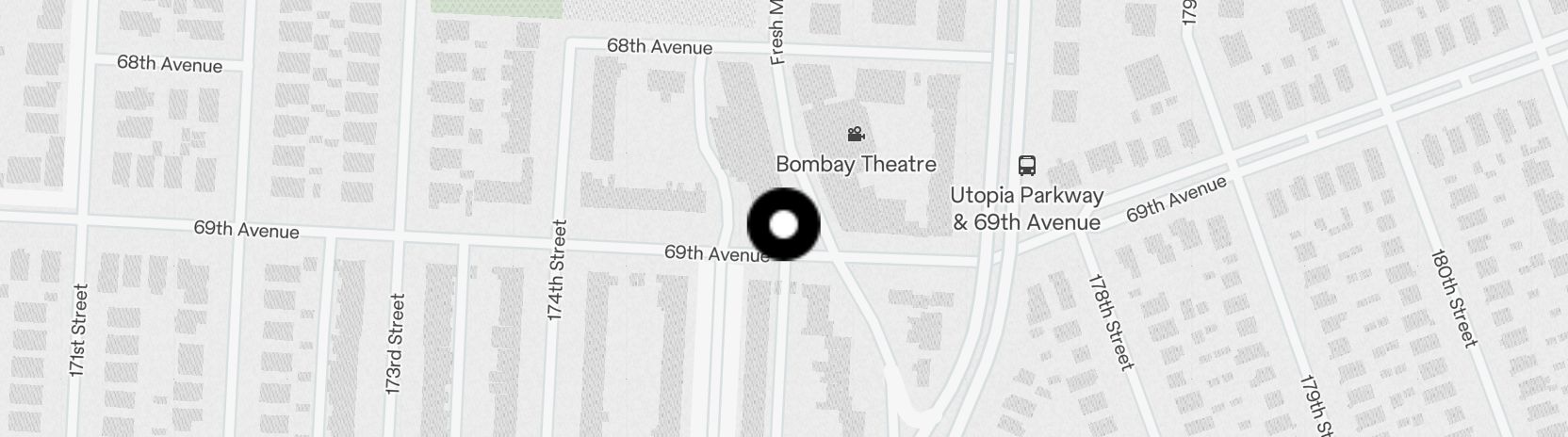The height and width of the screenshot is (437, 1568).
Task: Tap the black location pin marker
Action: (784, 225)
